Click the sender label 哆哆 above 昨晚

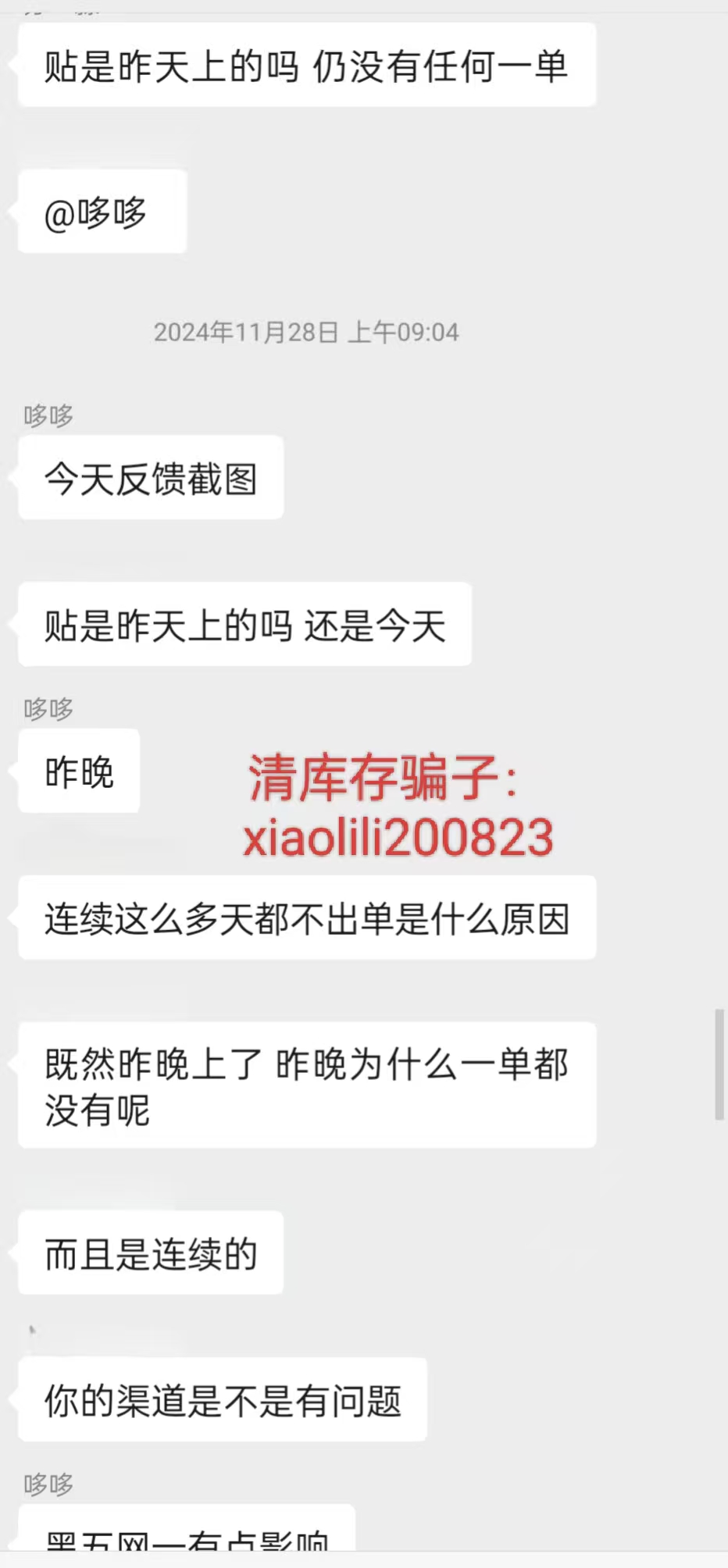tap(48, 708)
